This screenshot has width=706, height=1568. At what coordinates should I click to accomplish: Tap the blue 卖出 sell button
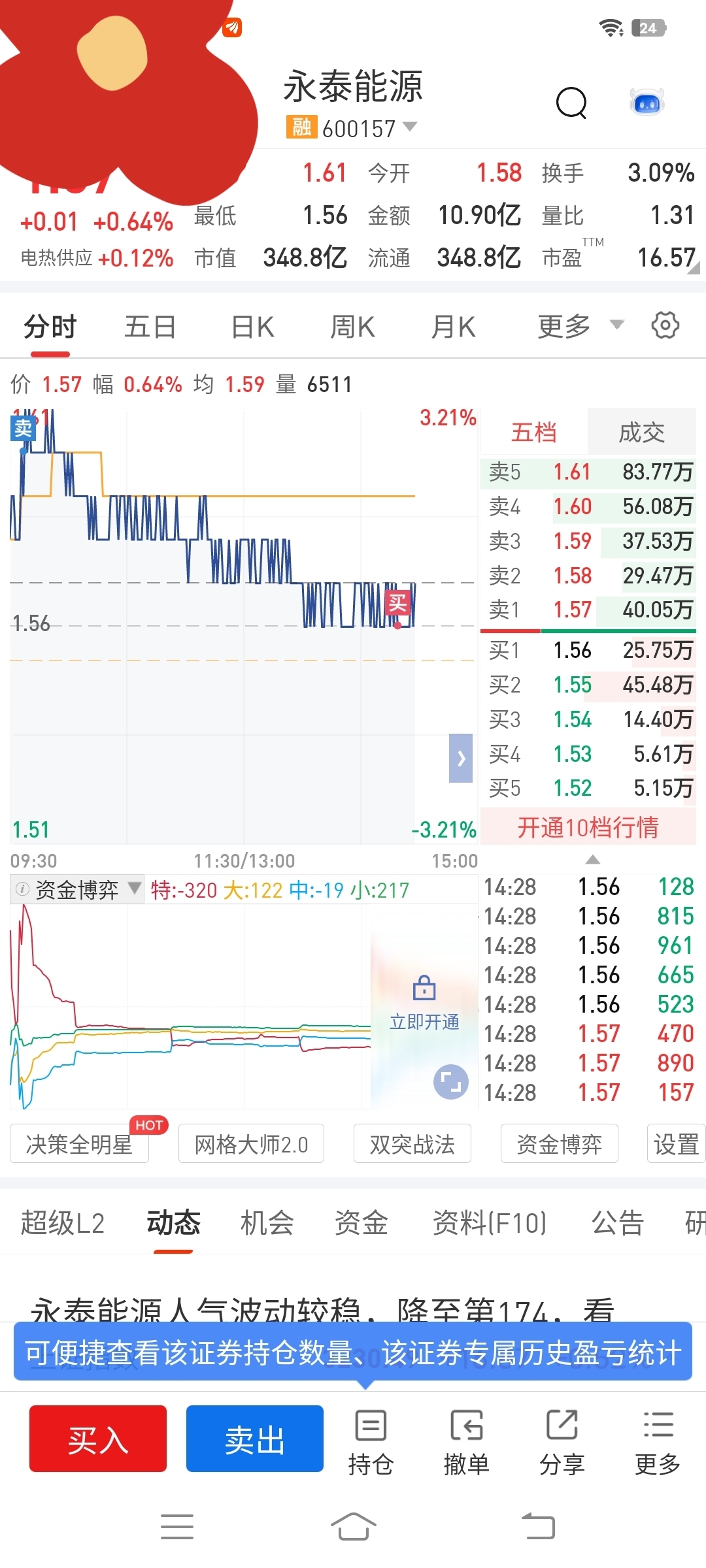255,1439
